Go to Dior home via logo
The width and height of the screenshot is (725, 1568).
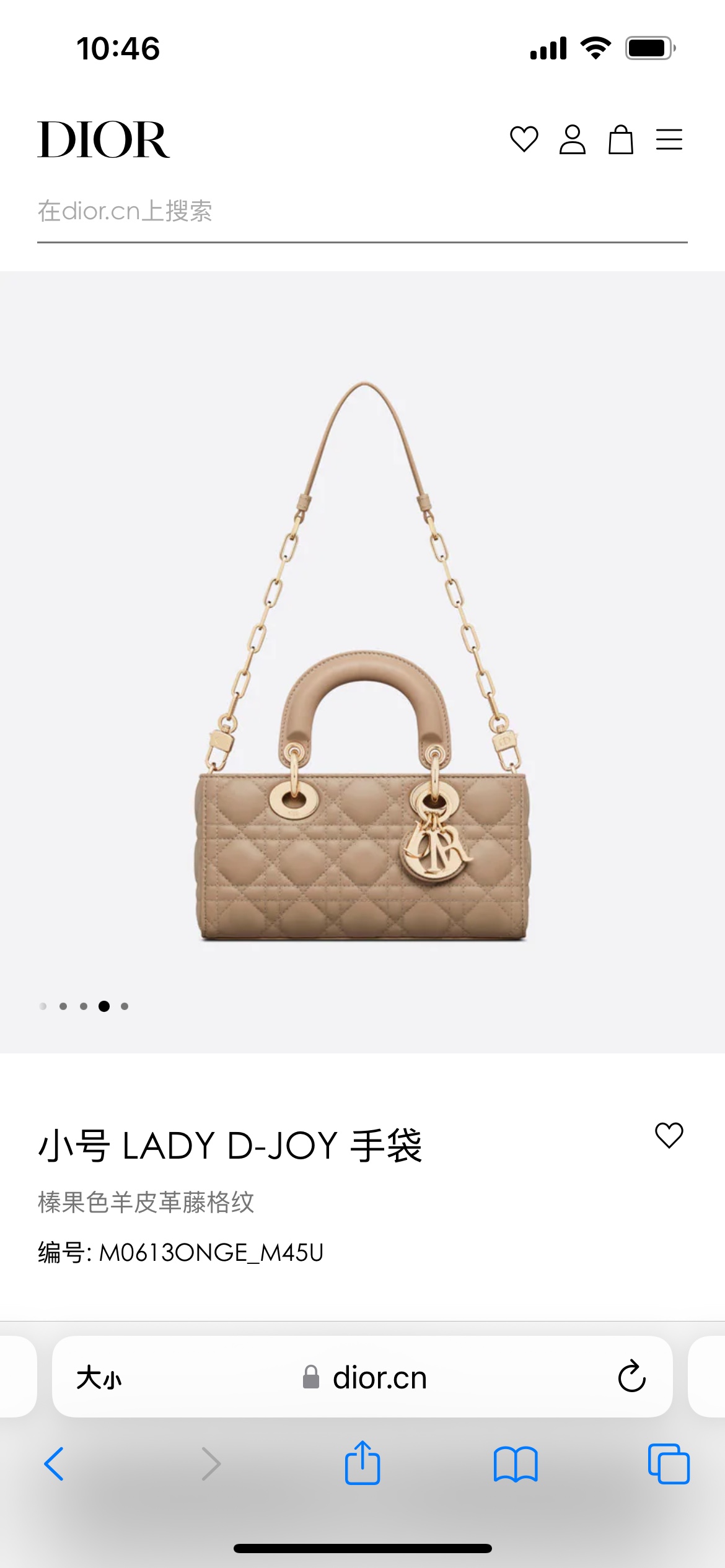point(103,139)
